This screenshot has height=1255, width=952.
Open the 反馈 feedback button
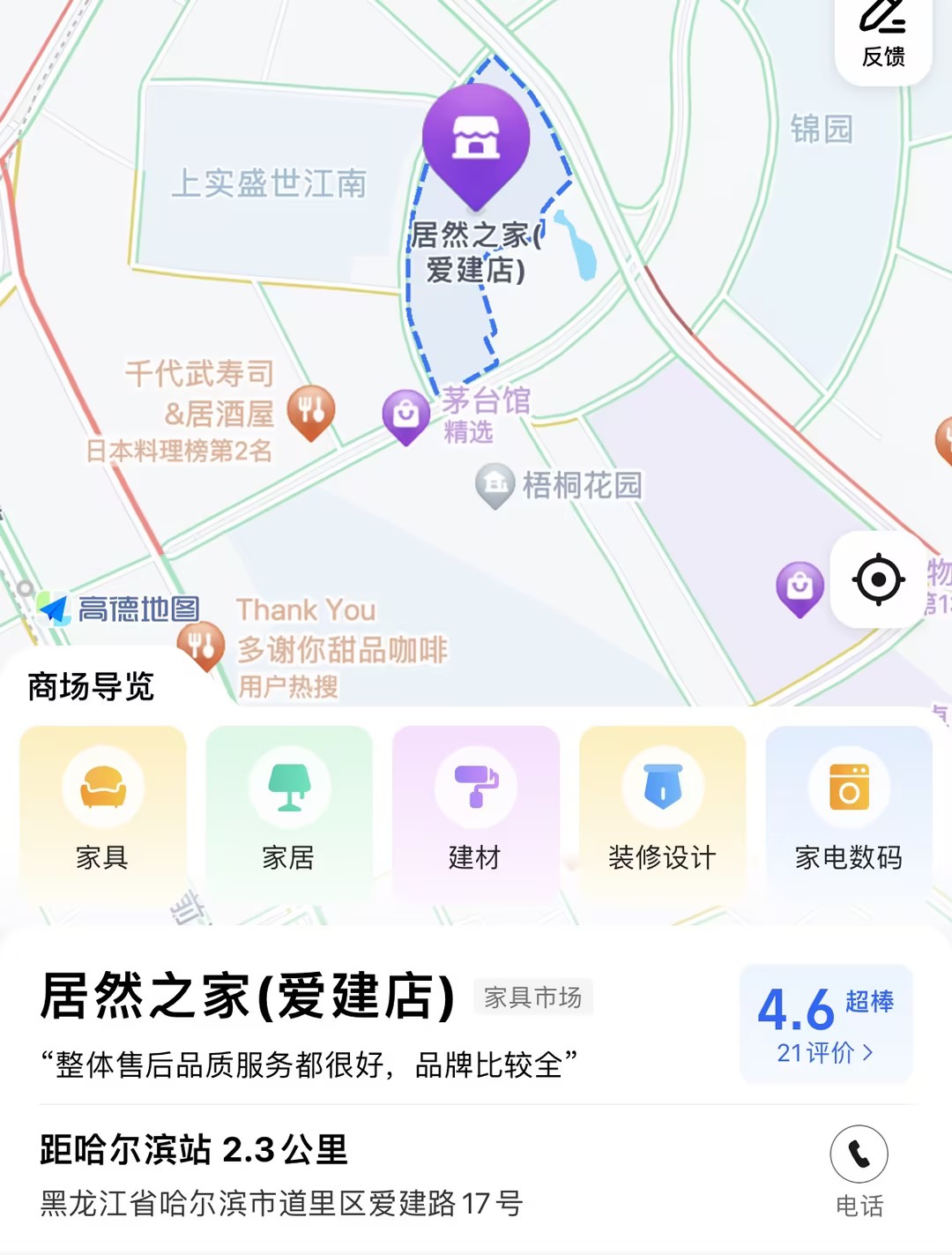[883, 35]
